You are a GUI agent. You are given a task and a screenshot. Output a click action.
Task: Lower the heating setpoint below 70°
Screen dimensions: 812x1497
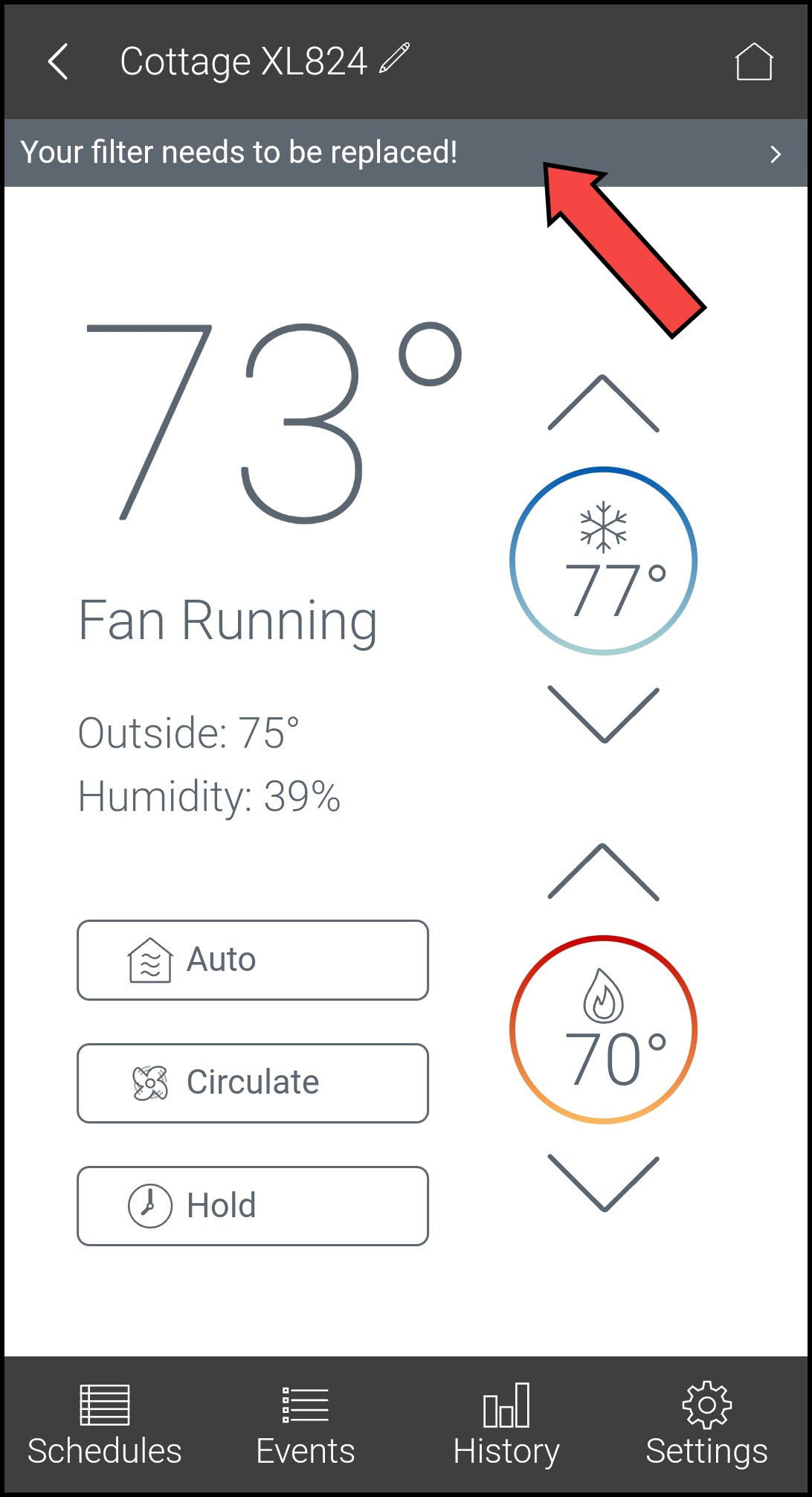click(x=603, y=1183)
